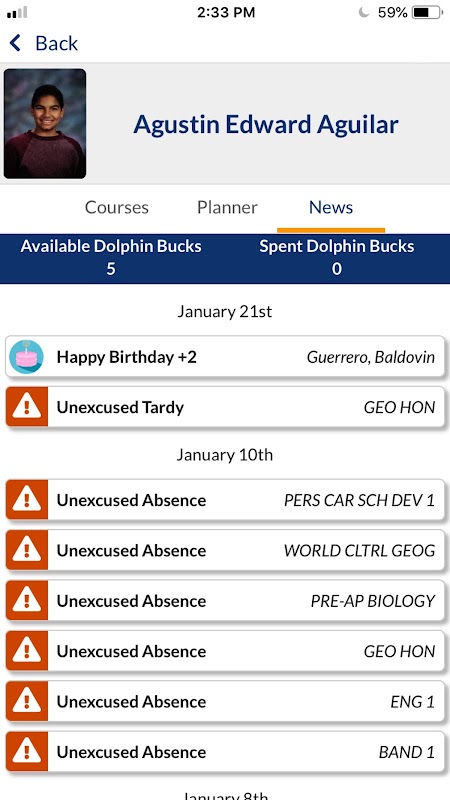Open Unexcused Absence for WORLD CLTRL GEOG
The width and height of the screenshot is (450, 800).
pyautogui.click(x=225, y=551)
